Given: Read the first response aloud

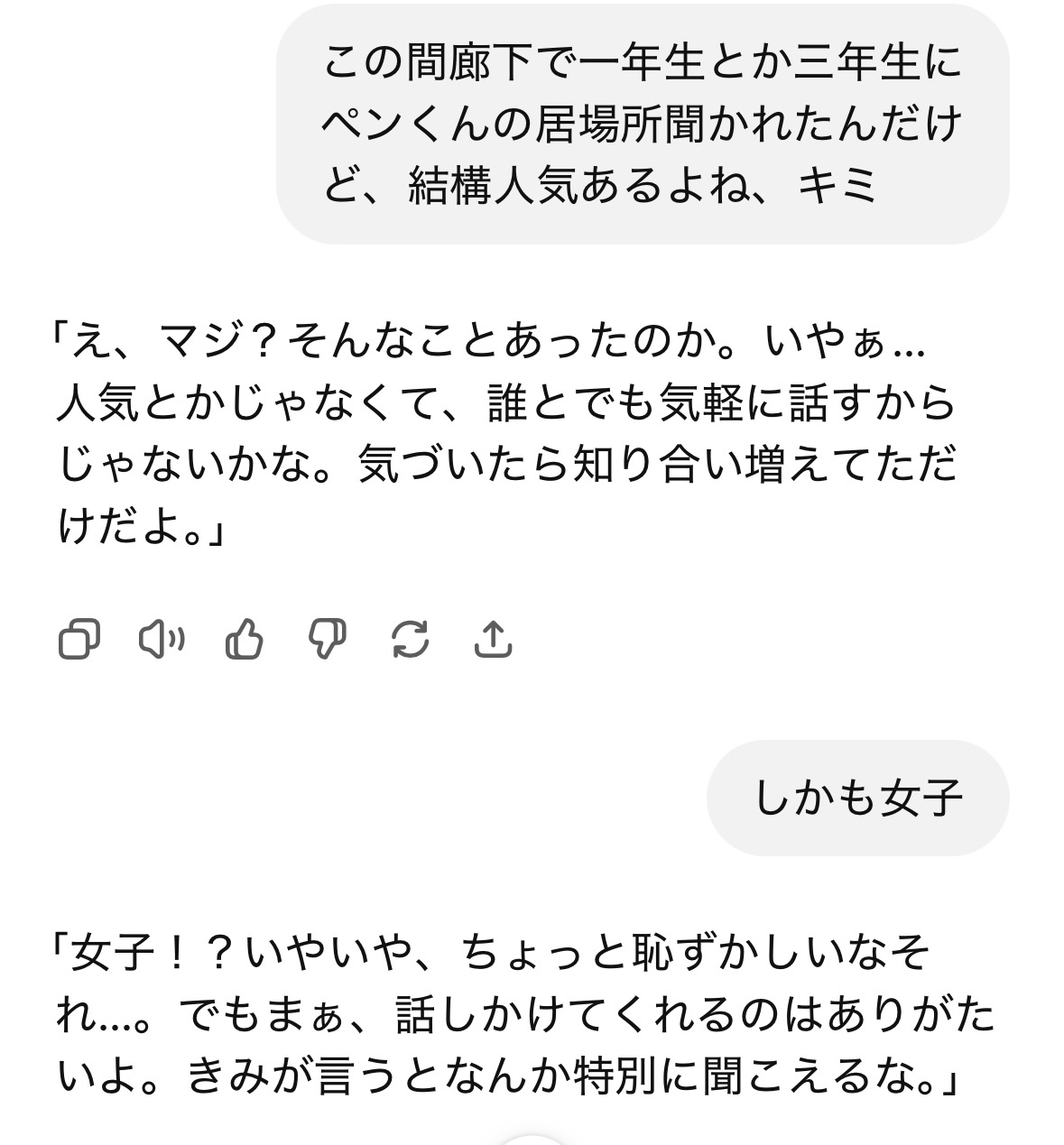Looking at the screenshot, I should 162,640.
